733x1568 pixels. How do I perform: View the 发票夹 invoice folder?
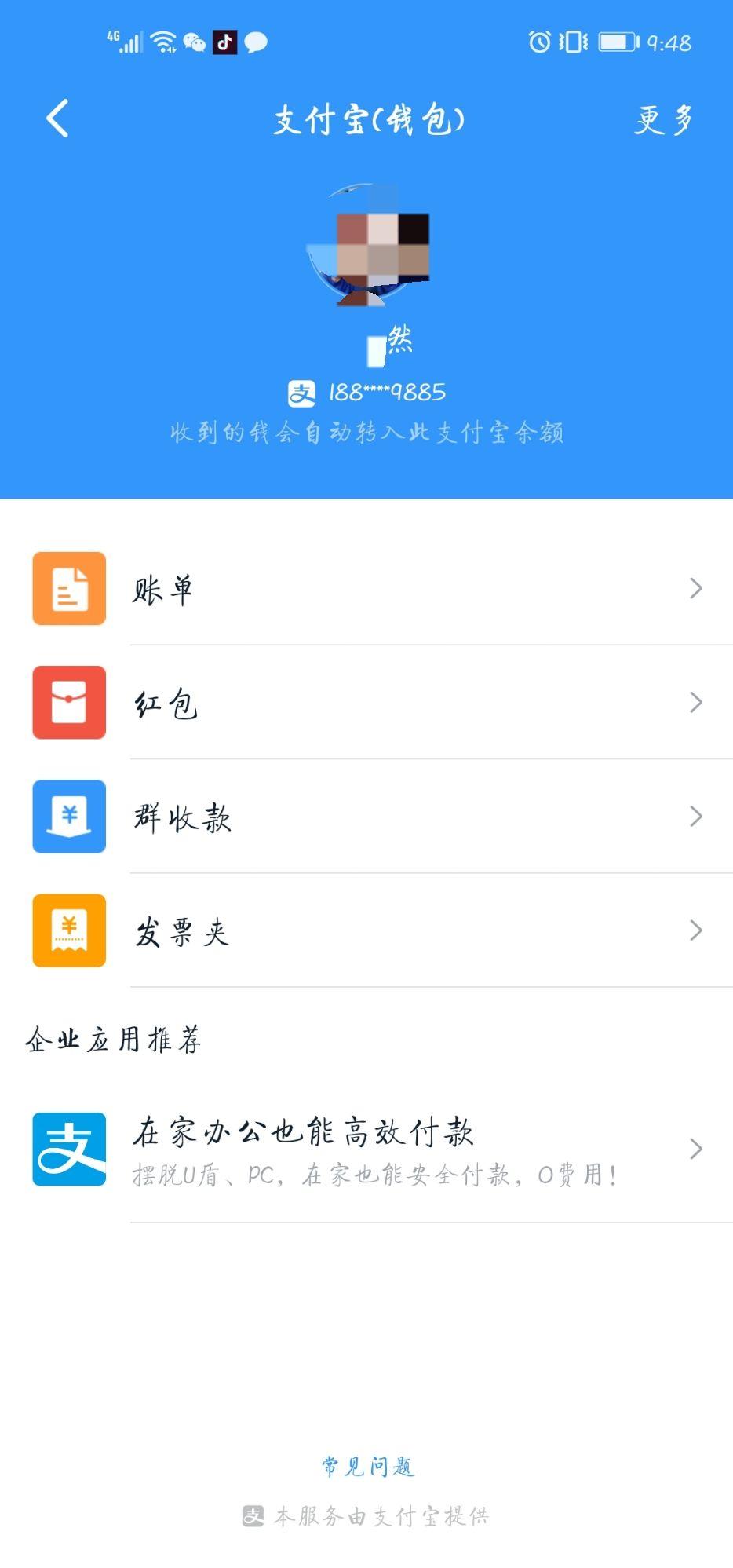pos(366,931)
